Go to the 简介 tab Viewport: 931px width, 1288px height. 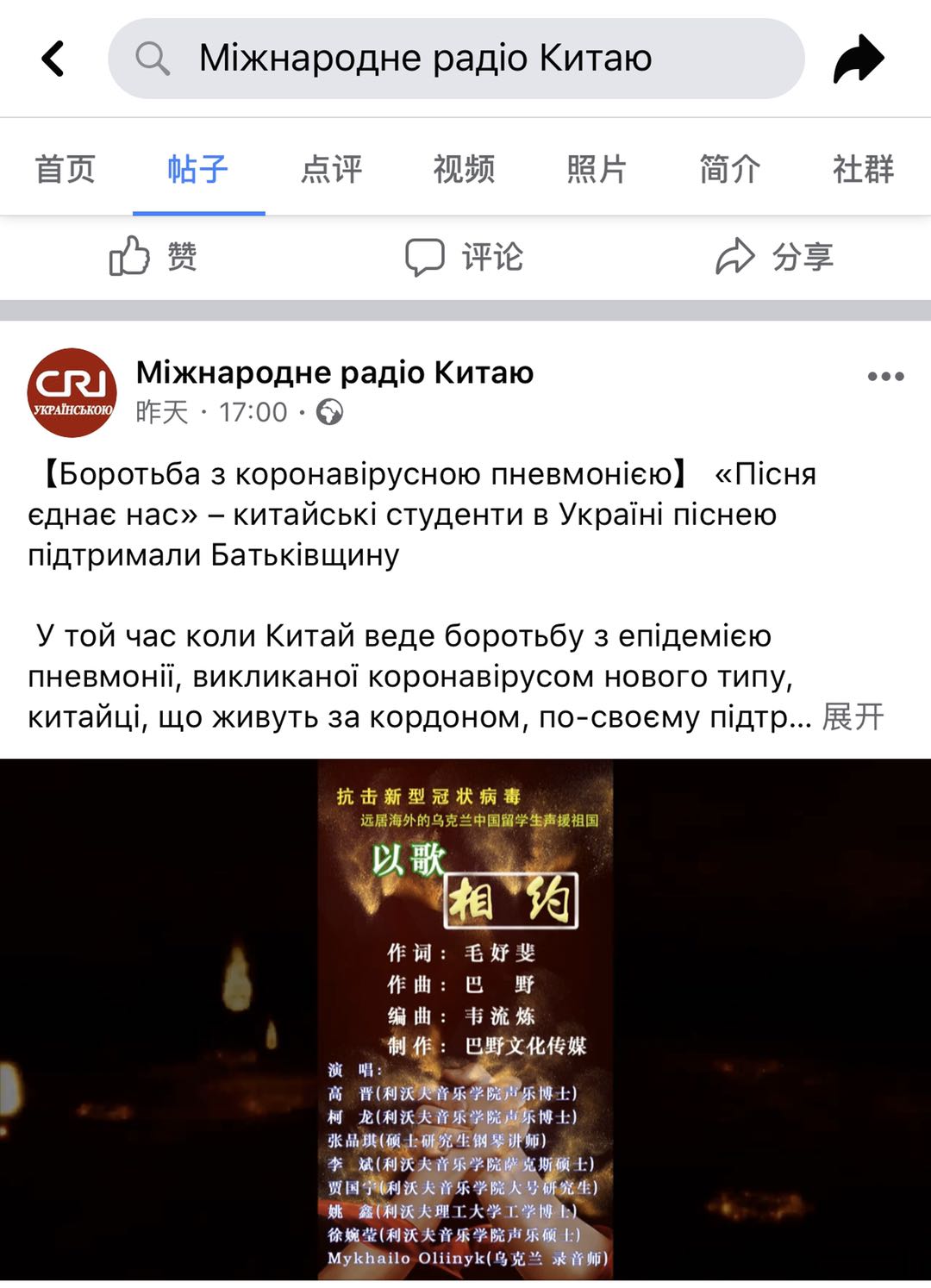click(x=729, y=169)
